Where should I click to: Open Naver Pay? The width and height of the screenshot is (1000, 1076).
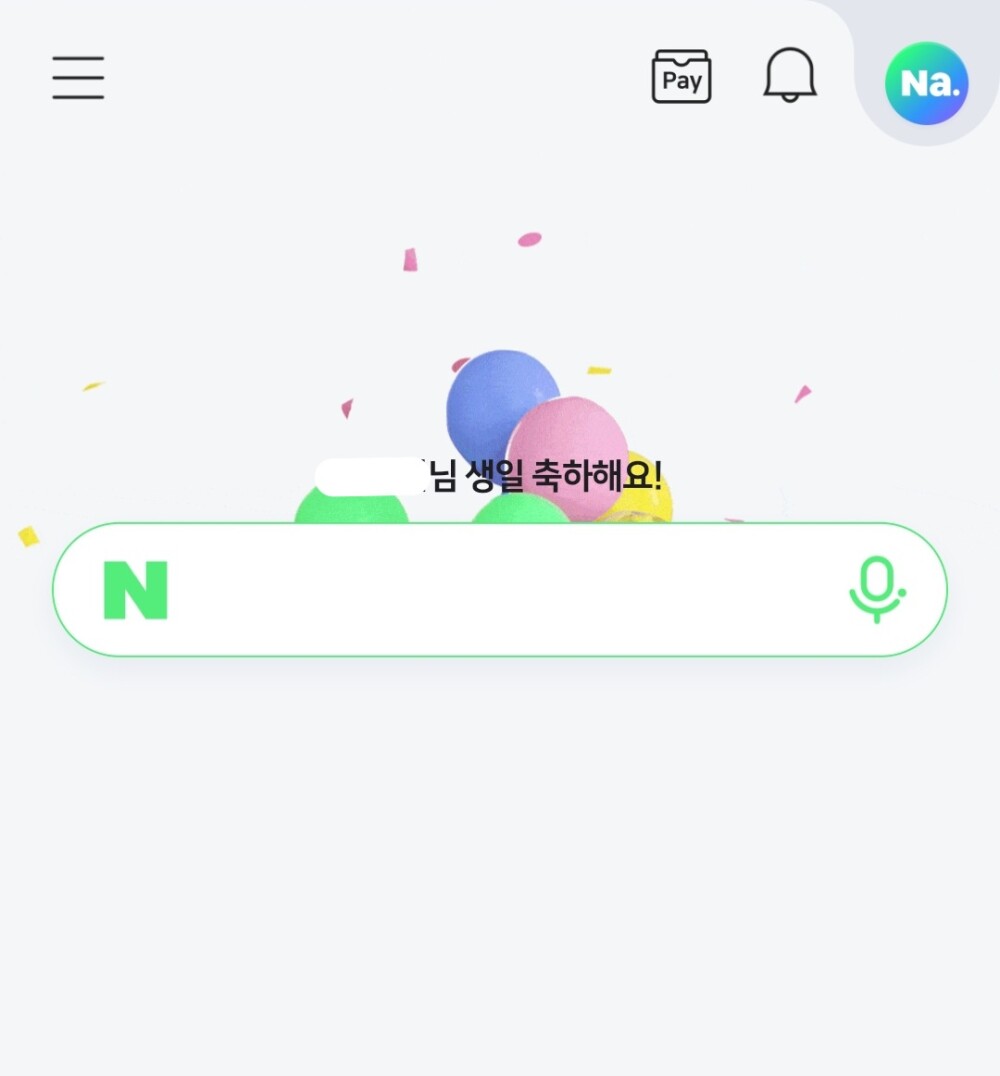[681, 77]
